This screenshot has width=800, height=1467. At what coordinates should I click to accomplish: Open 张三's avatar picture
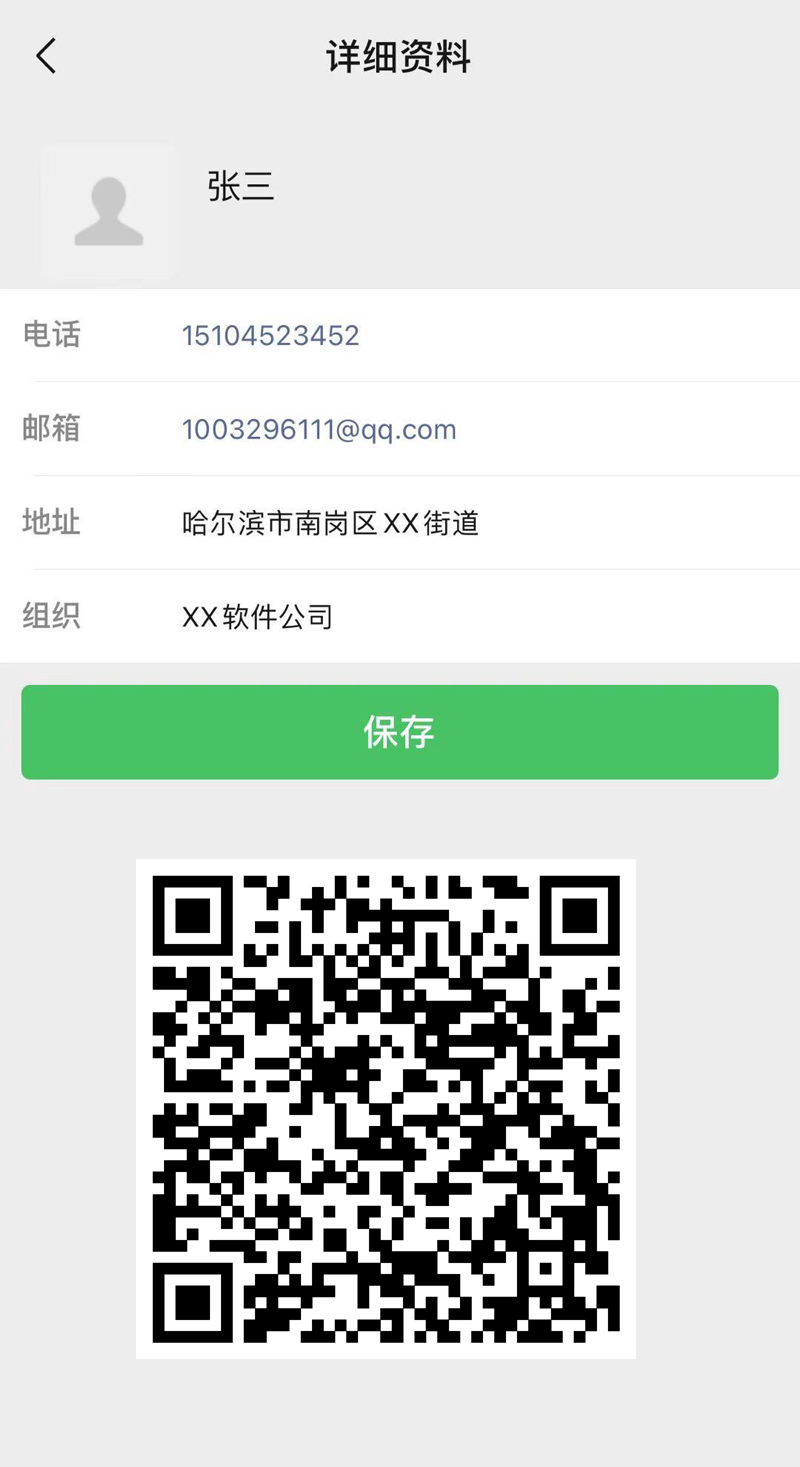coord(108,211)
